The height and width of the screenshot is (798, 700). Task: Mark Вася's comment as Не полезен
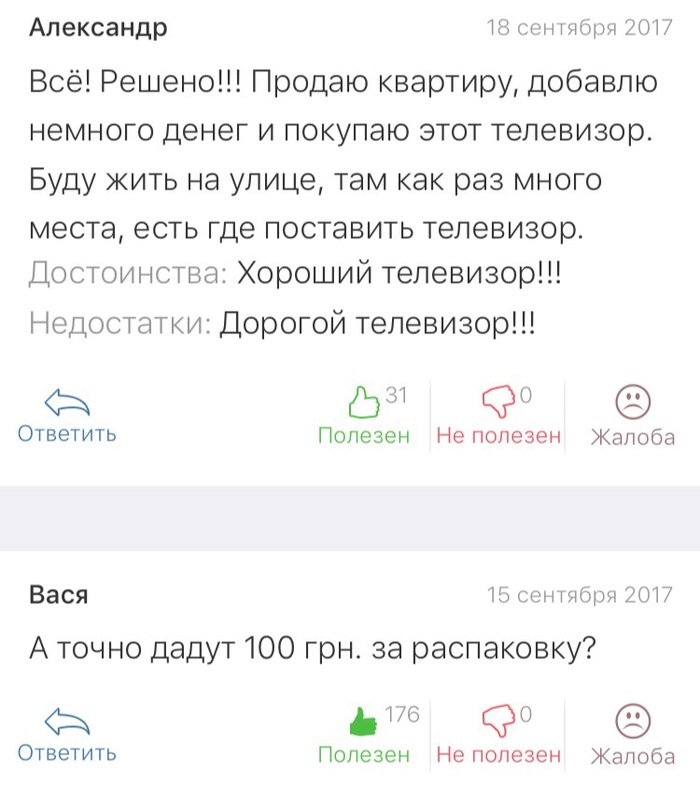(x=498, y=733)
